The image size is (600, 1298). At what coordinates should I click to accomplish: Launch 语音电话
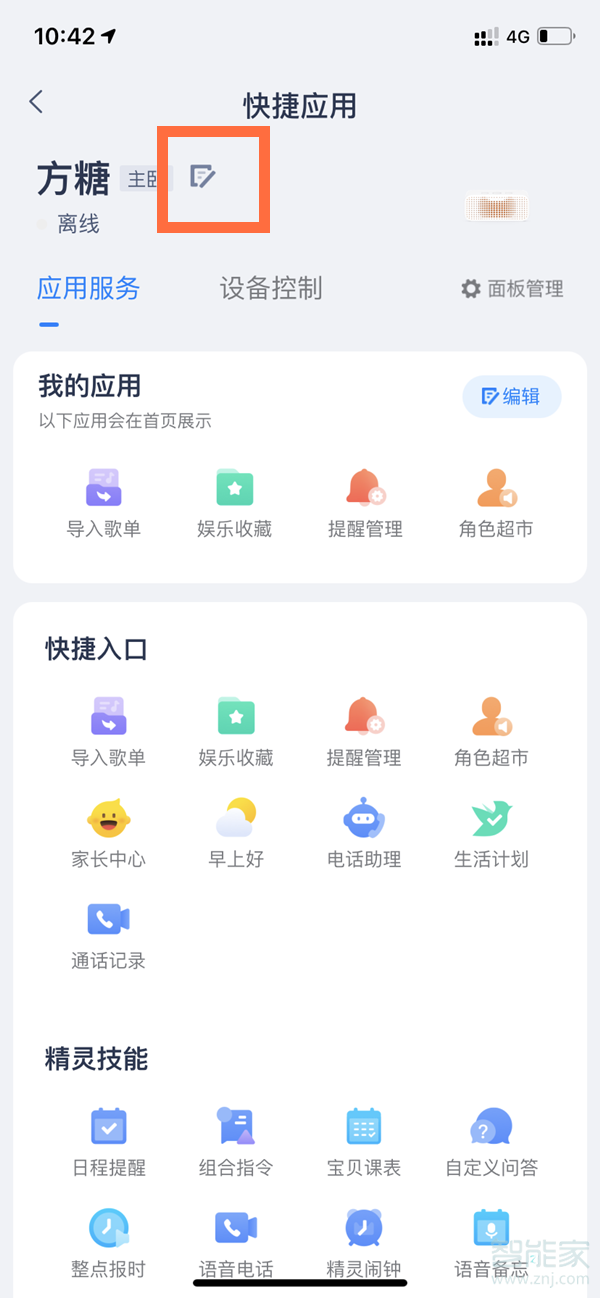(236, 1243)
